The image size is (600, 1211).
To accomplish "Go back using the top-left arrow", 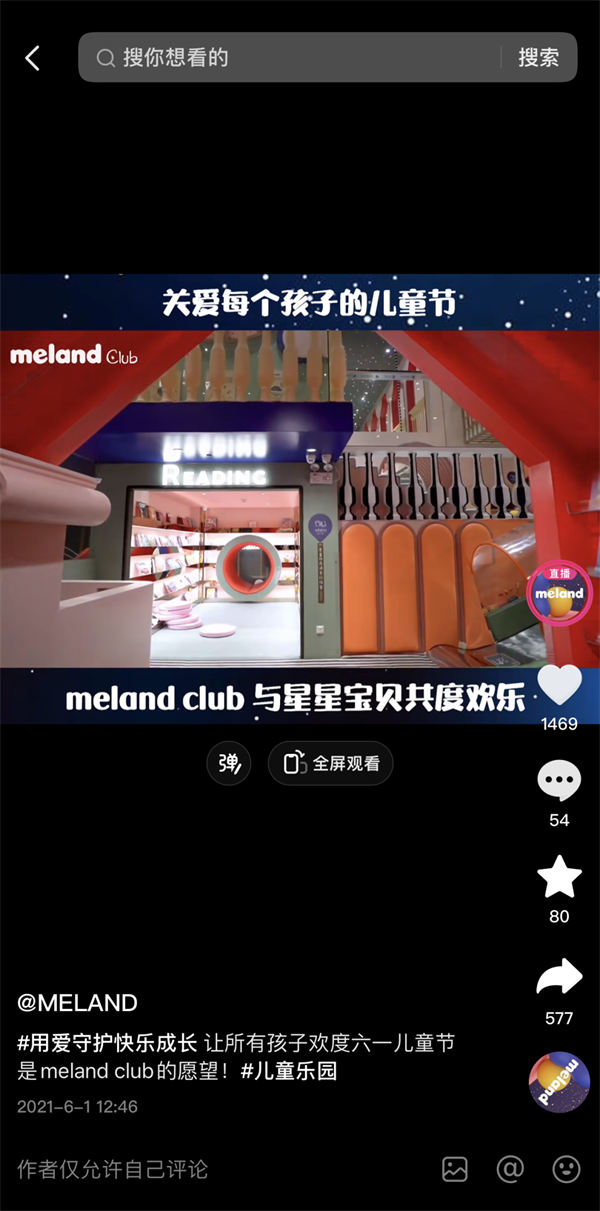I will 33,58.
